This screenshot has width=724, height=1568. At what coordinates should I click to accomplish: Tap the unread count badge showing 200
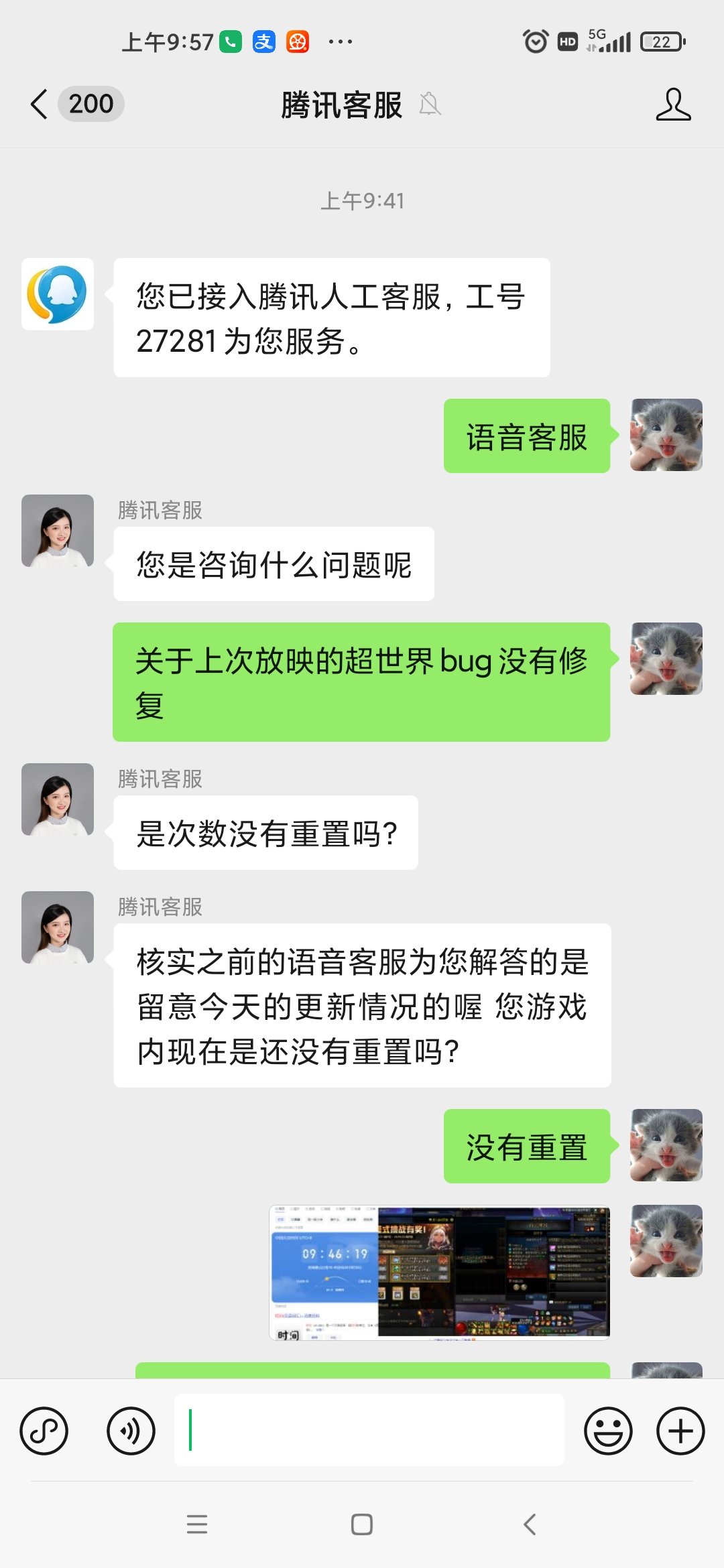pyautogui.click(x=91, y=103)
